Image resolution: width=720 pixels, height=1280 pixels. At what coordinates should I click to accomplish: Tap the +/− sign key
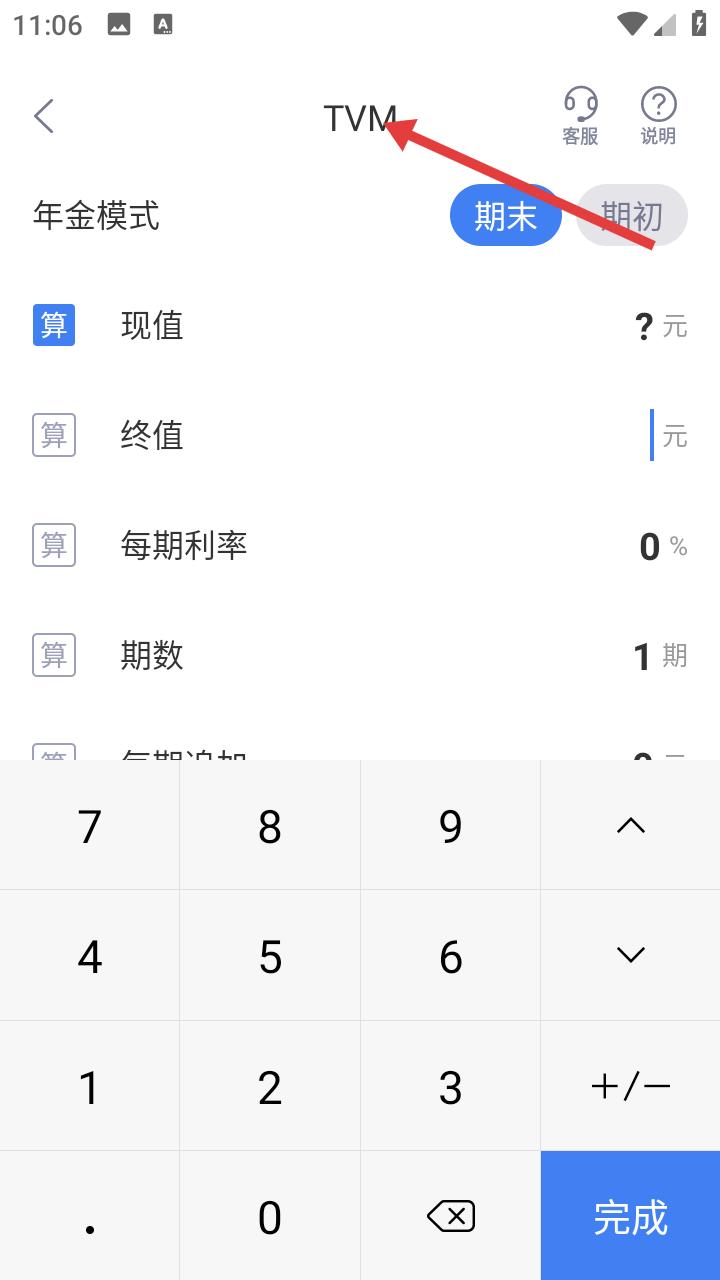point(630,1086)
